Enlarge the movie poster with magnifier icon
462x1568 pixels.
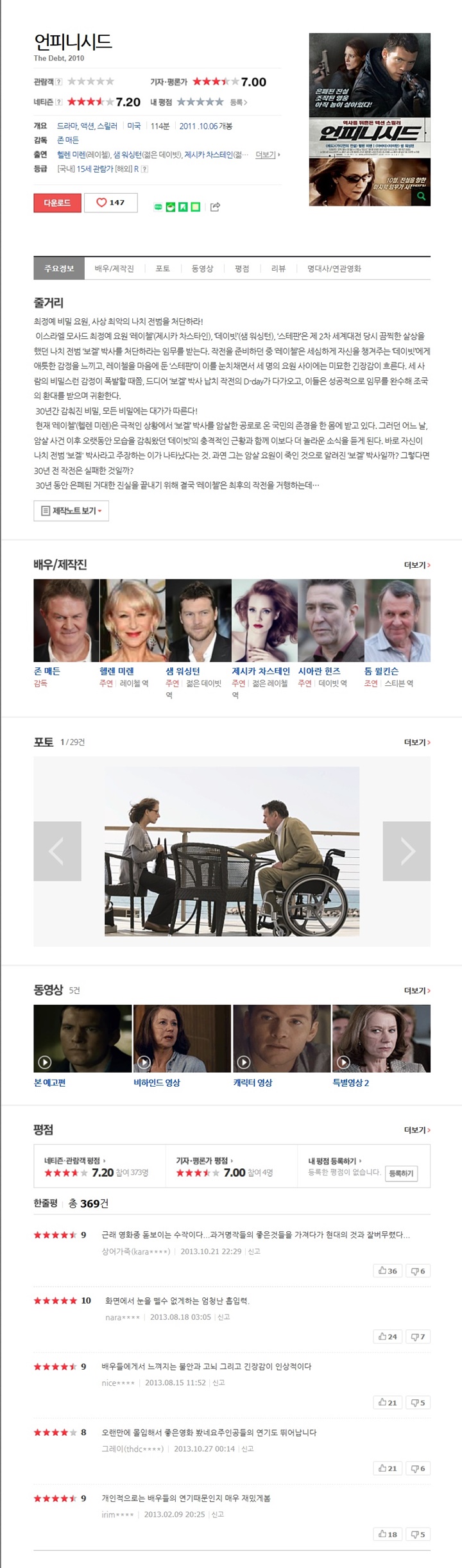[421, 196]
